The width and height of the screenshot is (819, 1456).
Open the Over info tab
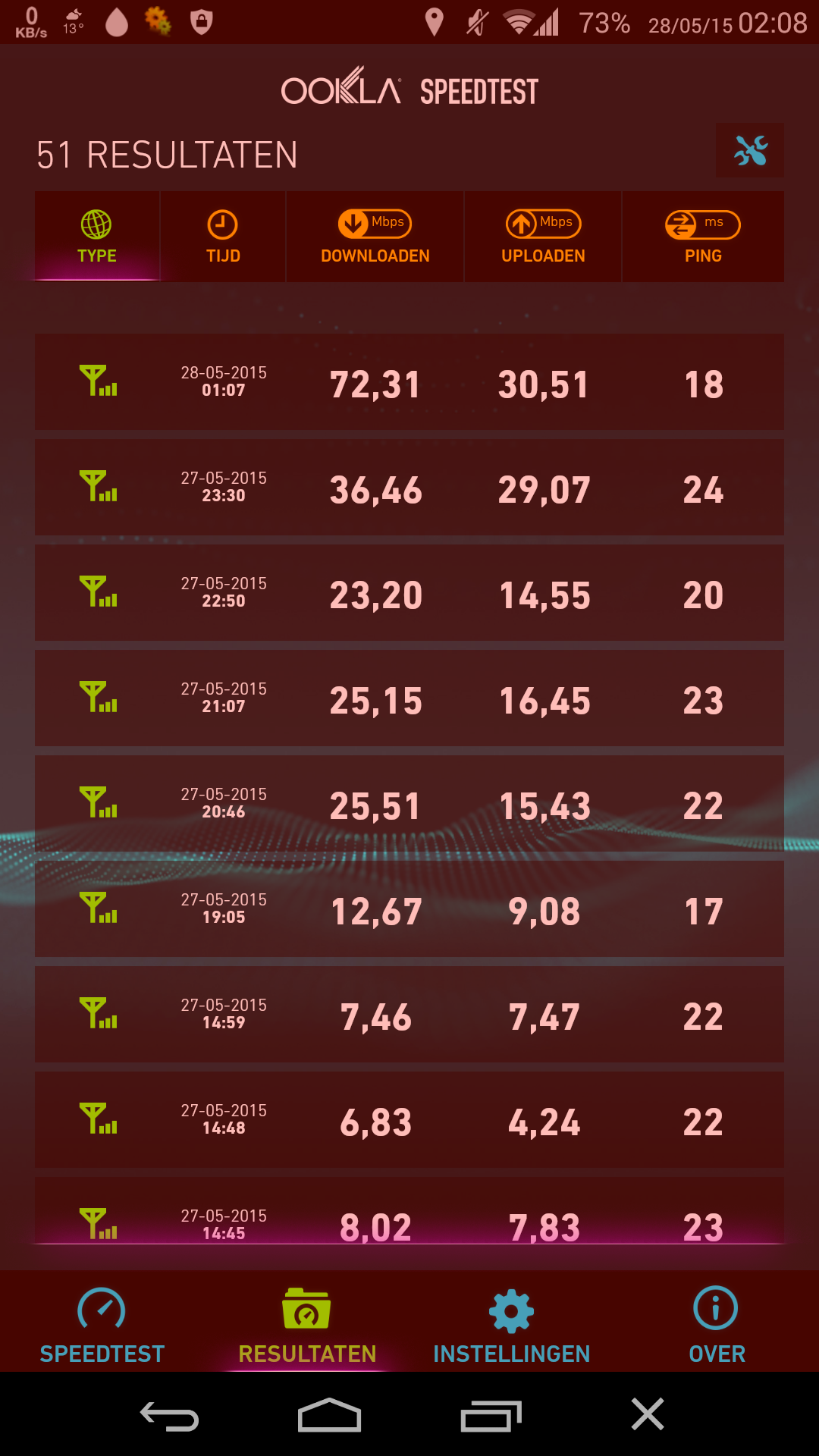716,1325
